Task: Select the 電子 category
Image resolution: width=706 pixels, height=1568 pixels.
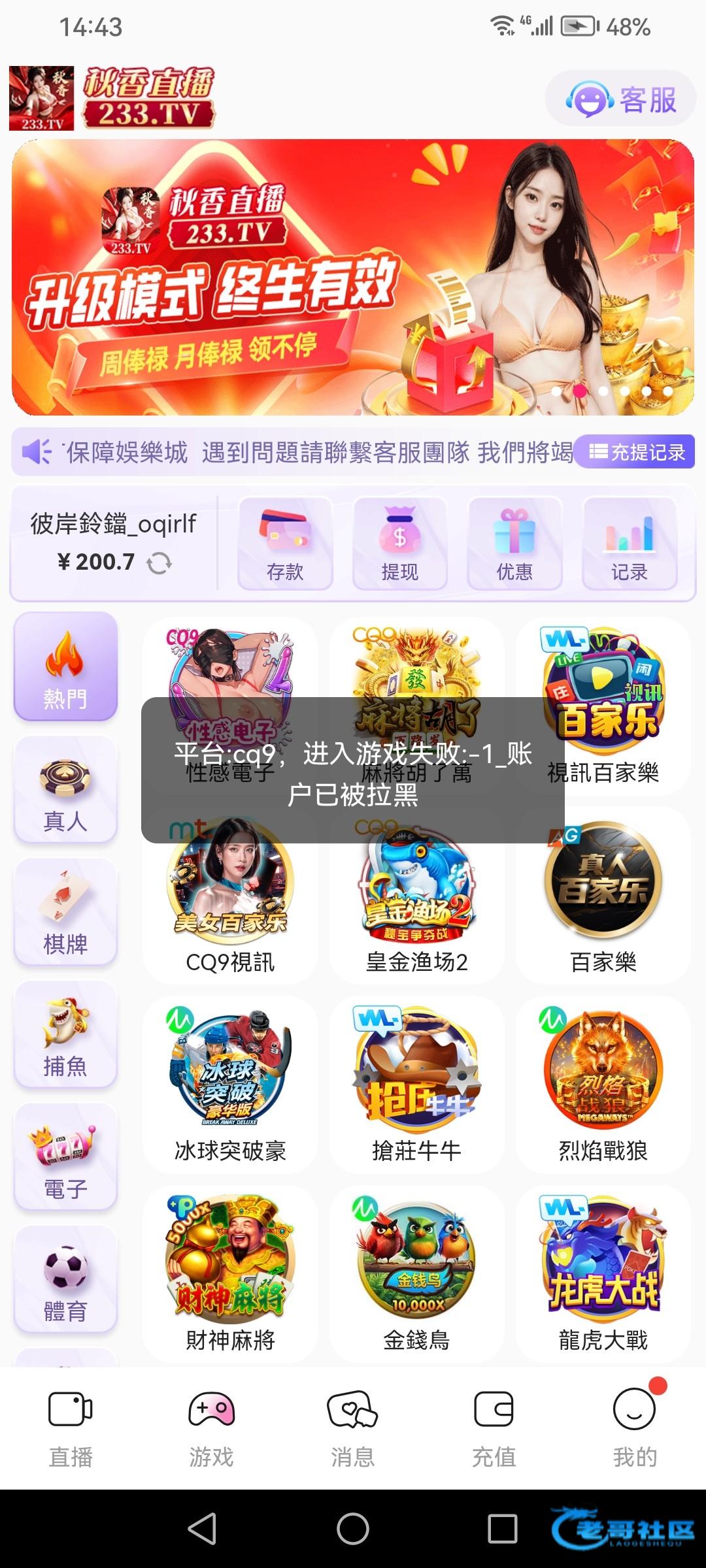Action: (x=65, y=1157)
